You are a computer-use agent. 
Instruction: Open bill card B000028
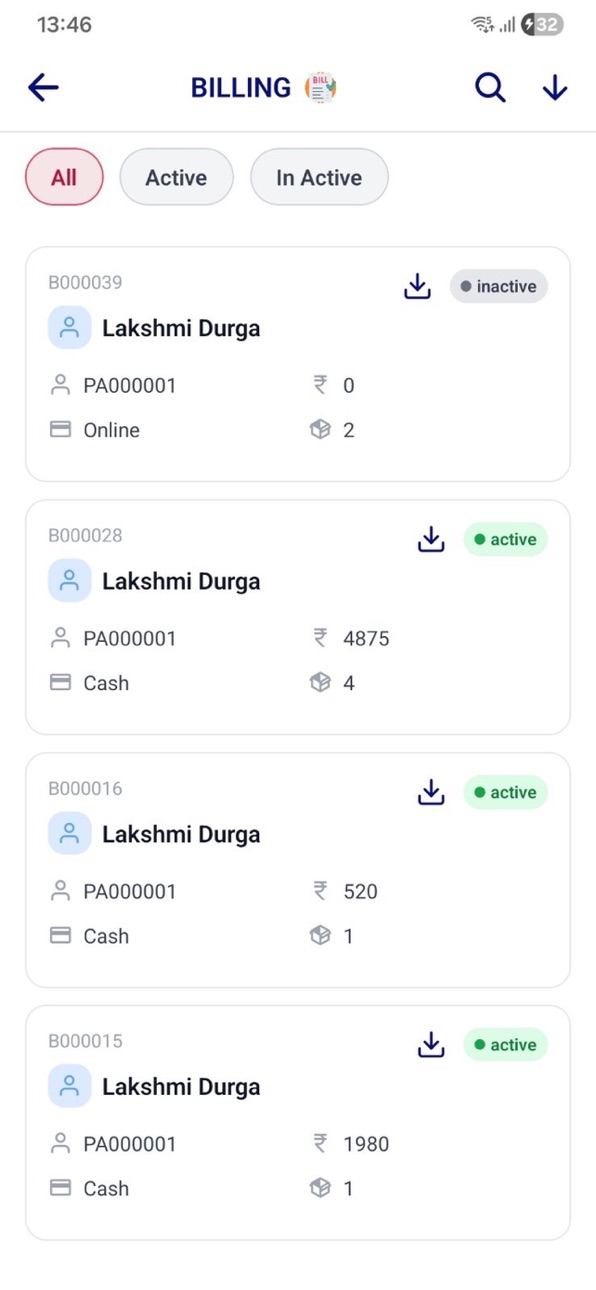(298, 617)
